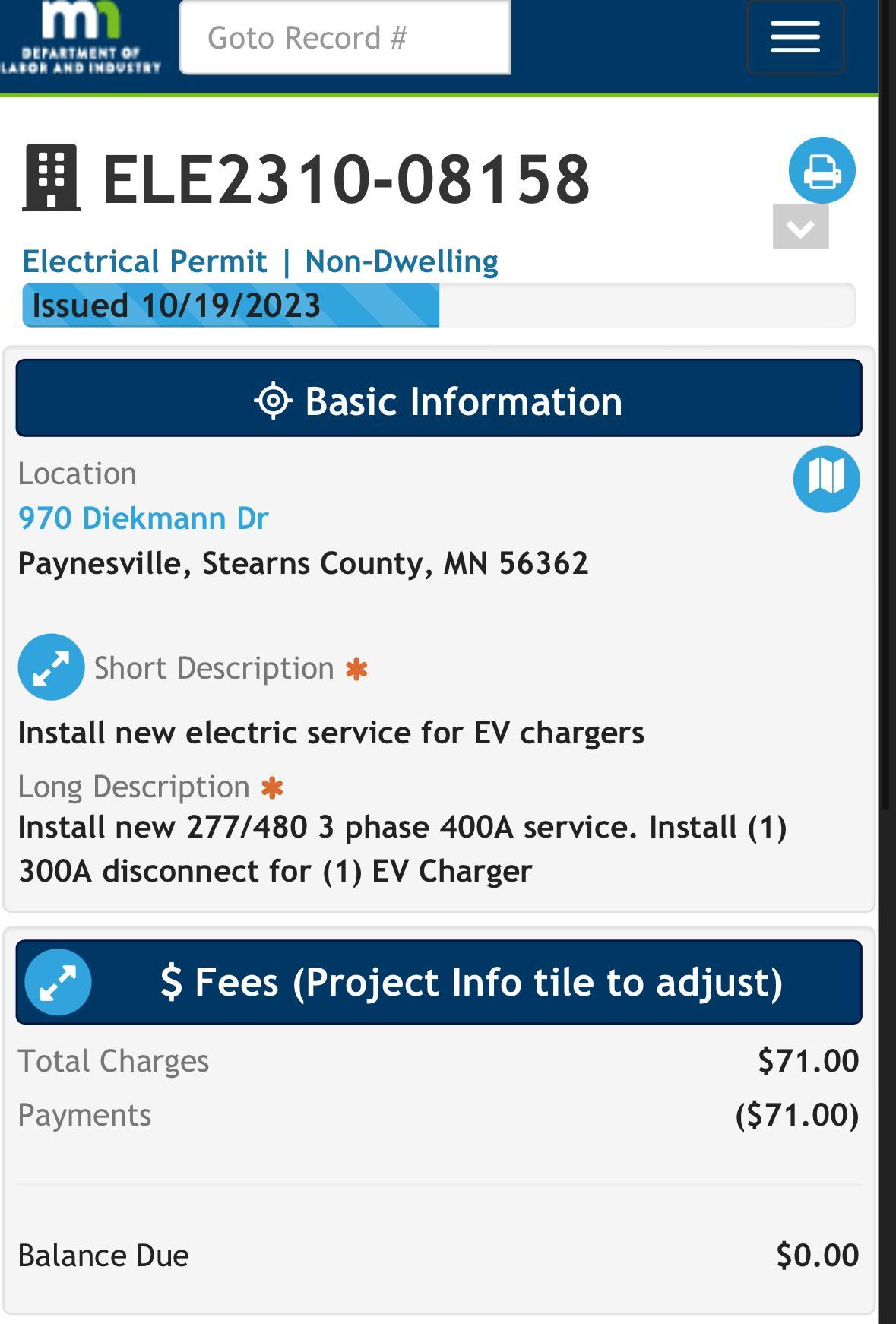Click the expand arrows icon in the Fees bar
Image resolution: width=896 pixels, height=1324 pixels.
[x=57, y=981]
